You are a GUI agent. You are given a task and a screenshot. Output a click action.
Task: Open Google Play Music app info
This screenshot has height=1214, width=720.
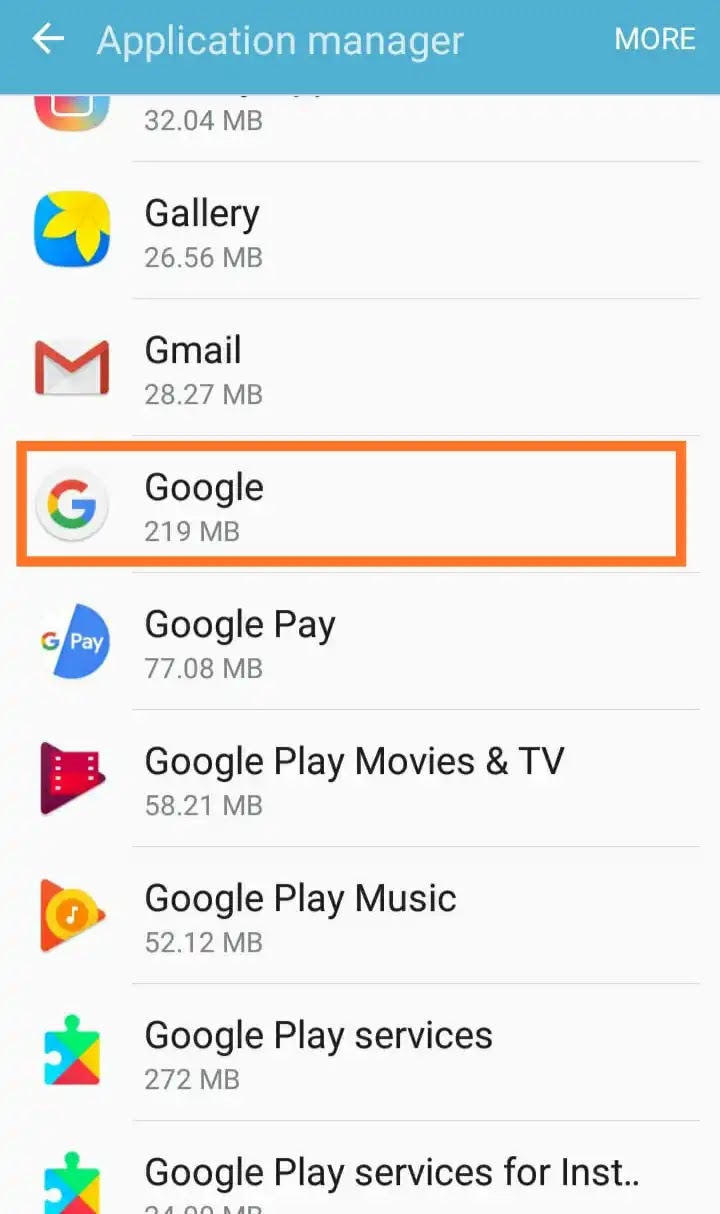pyautogui.click(x=360, y=917)
